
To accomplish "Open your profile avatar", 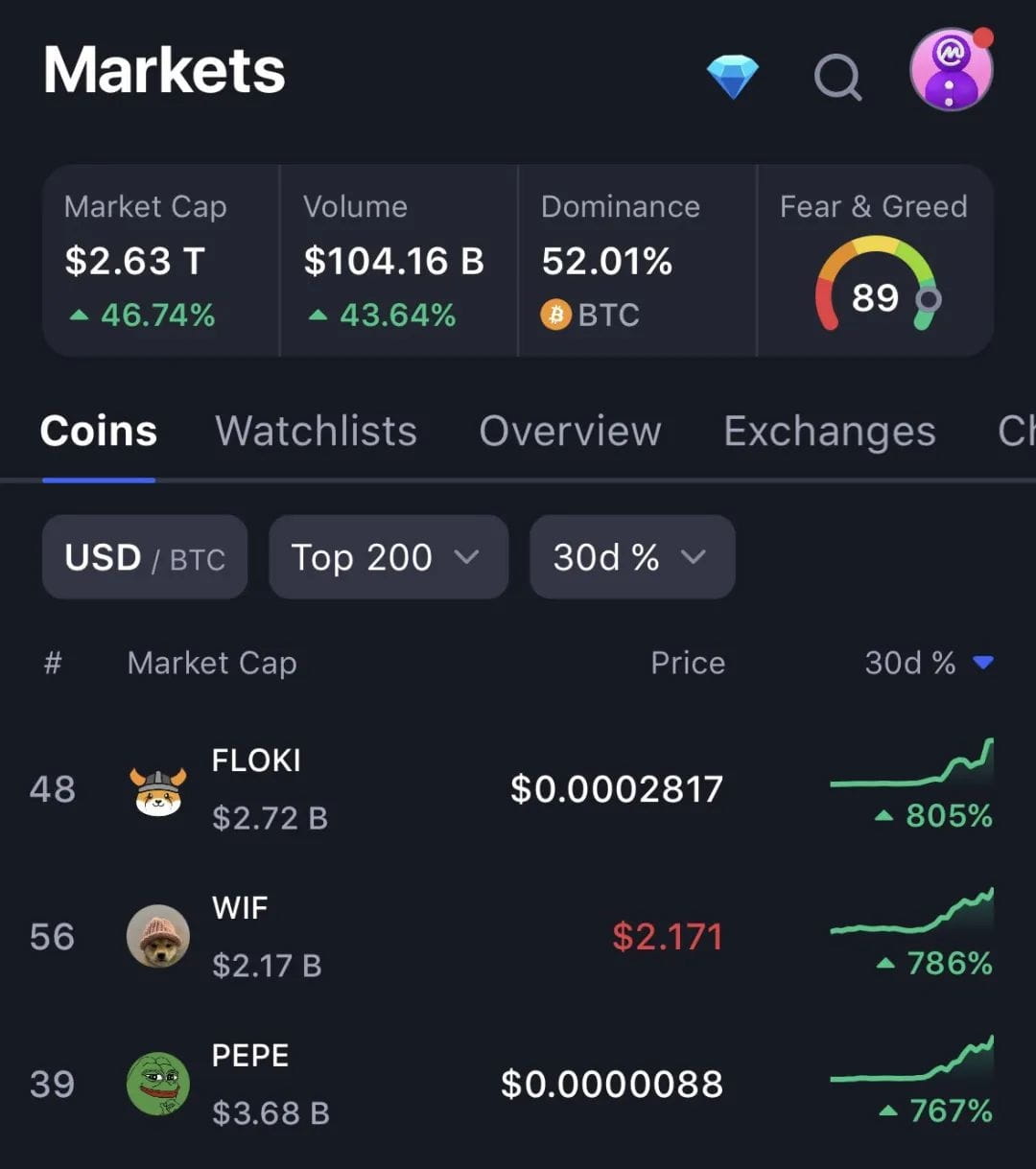I will 951,69.
